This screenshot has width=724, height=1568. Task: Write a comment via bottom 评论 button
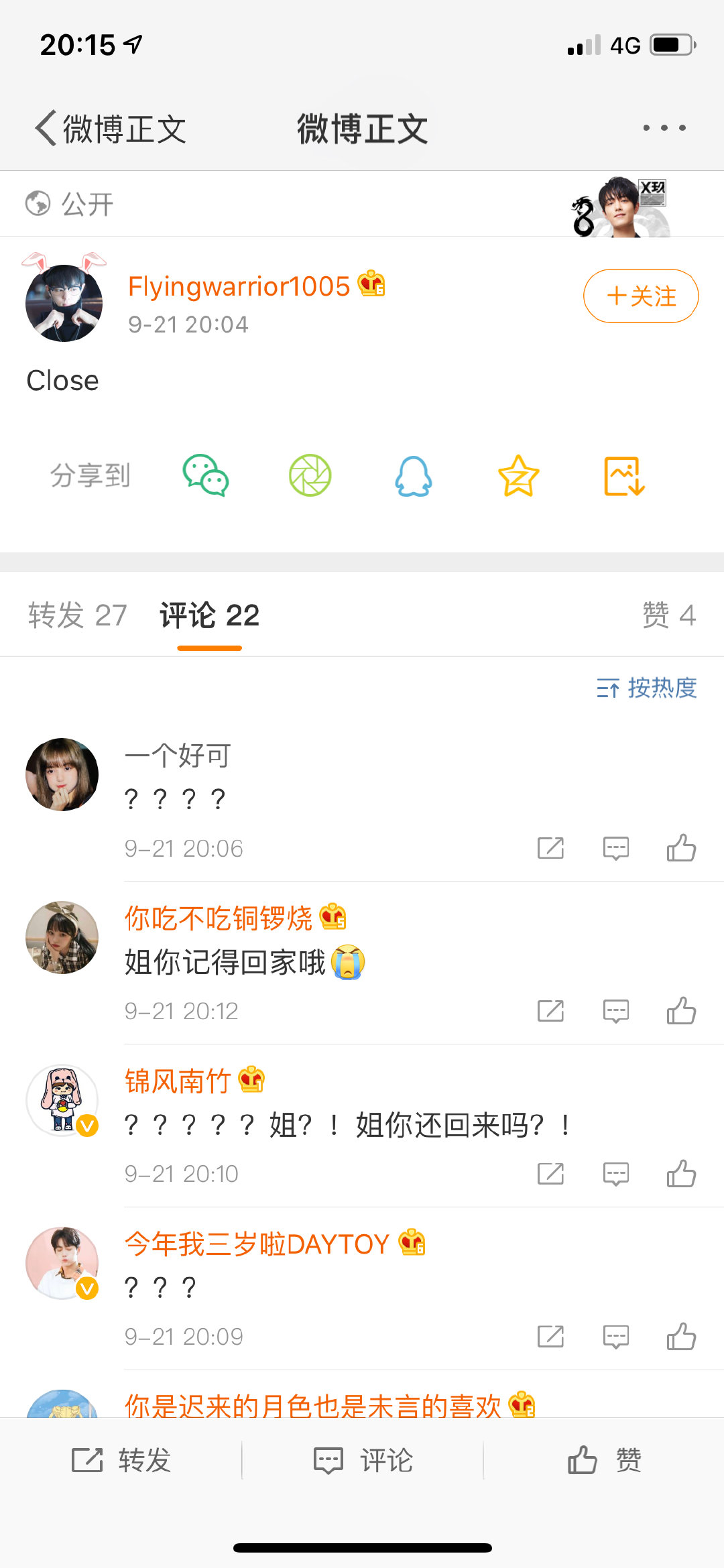pyautogui.click(x=363, y=1460)
